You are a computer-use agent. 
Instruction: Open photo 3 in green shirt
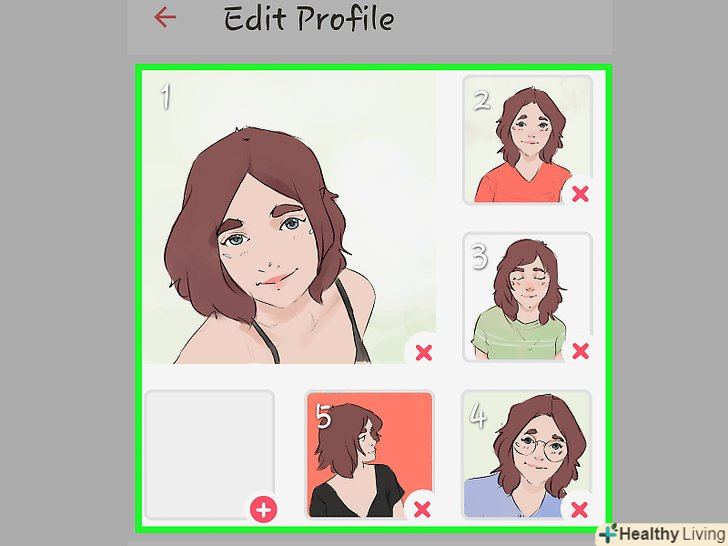(x=524, y=297)
